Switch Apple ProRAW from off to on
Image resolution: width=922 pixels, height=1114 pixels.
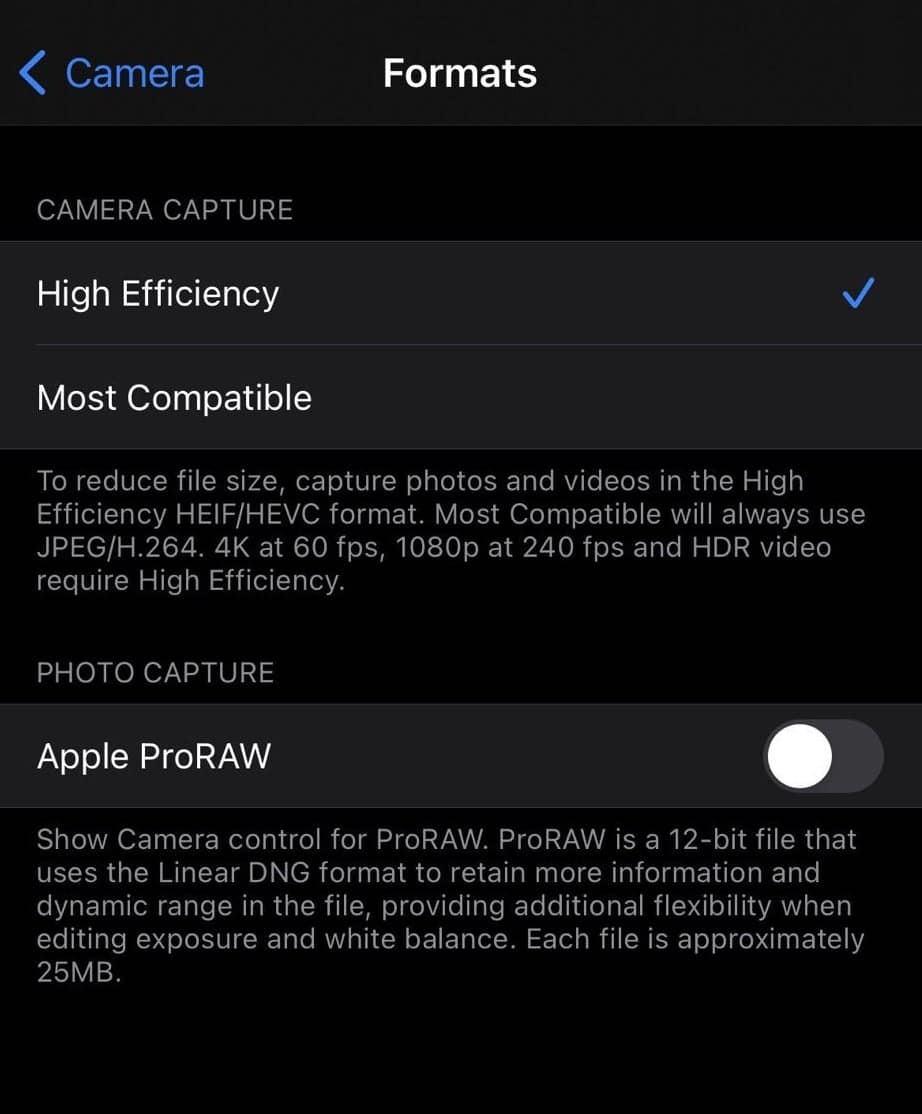(822, 756)
